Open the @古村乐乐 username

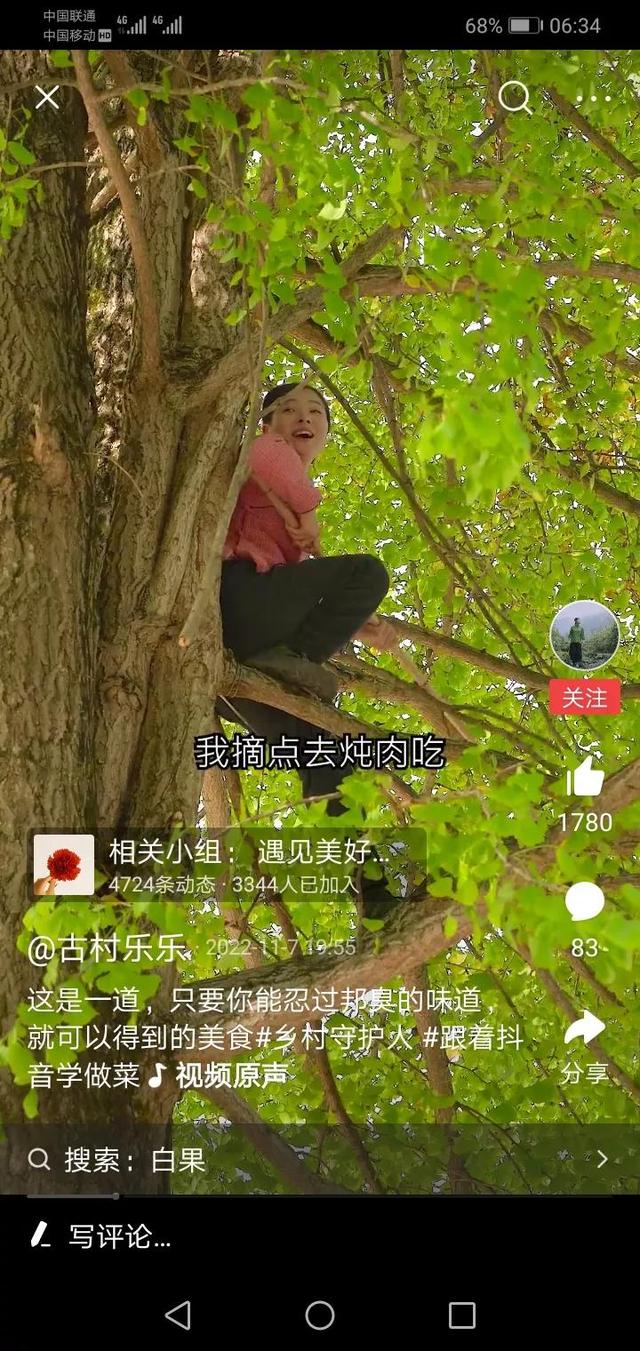pyautogui.click(x=108, y=948)
